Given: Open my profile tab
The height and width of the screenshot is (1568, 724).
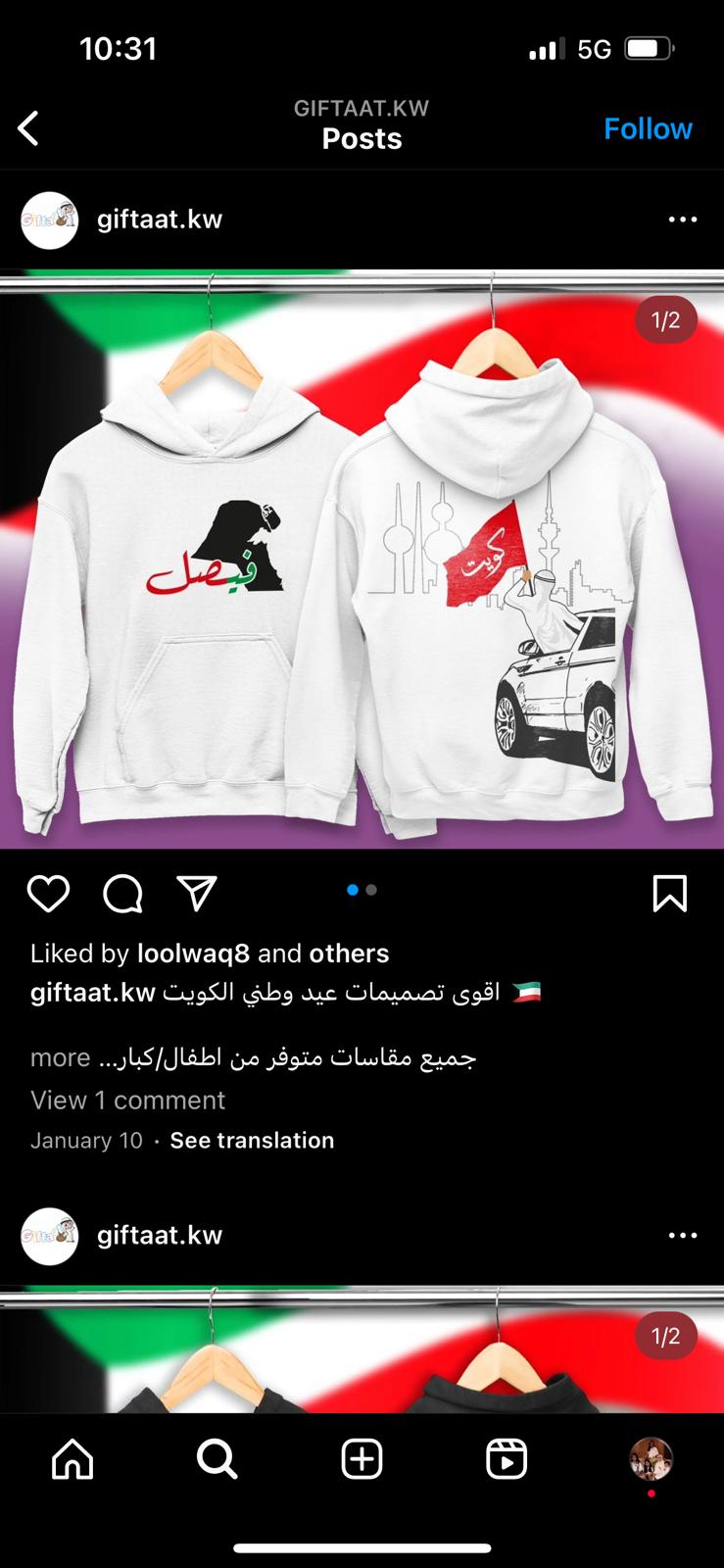Looking at the screenshot, I should click(651, 1459).
